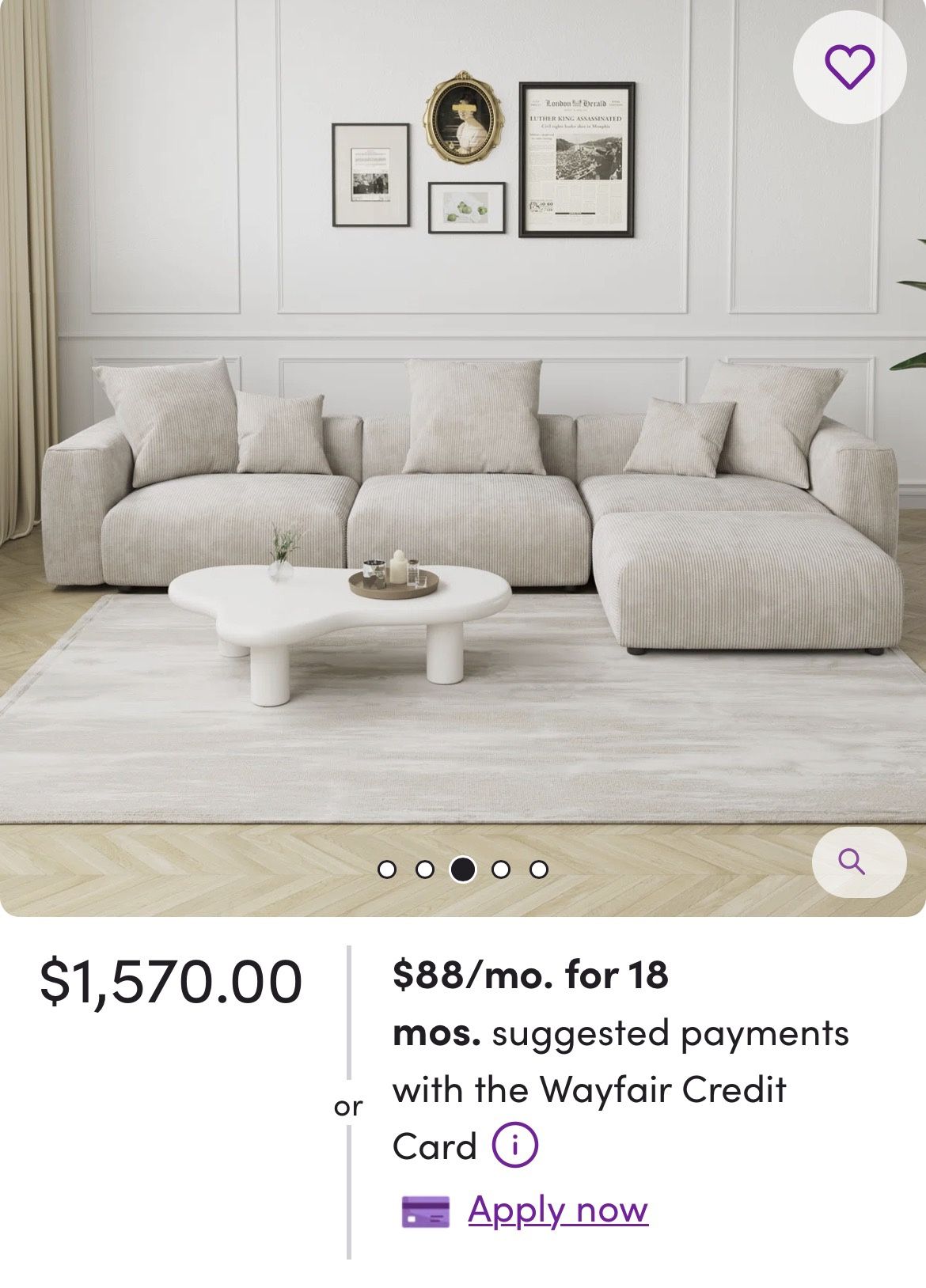This screenshot has width=926, height=1288.
Task: Click the living room sofa product photo
Action: pos(463,475)
